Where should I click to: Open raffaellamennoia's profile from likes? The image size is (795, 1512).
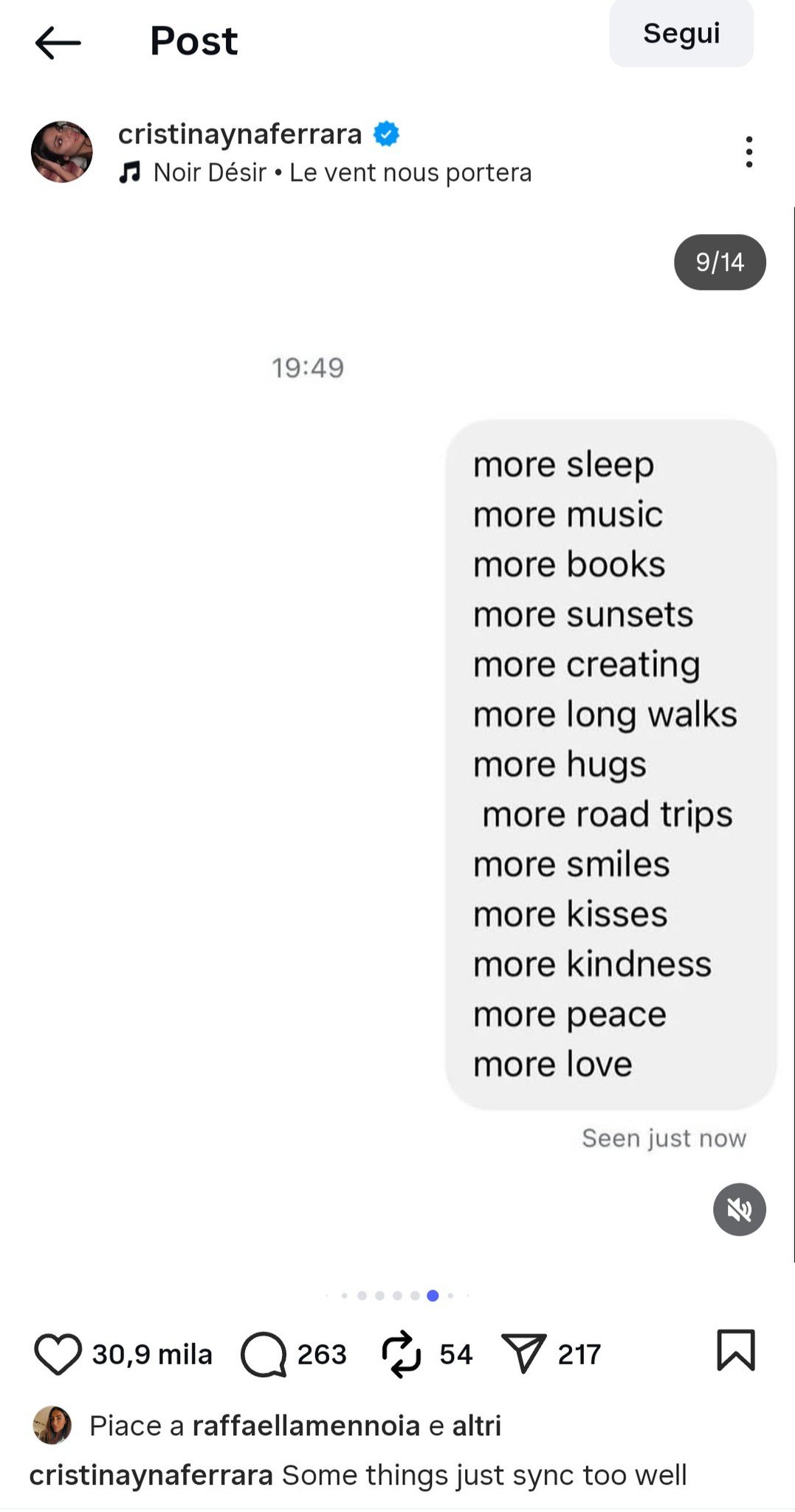pyautogui.click(x=306, y=1426)
